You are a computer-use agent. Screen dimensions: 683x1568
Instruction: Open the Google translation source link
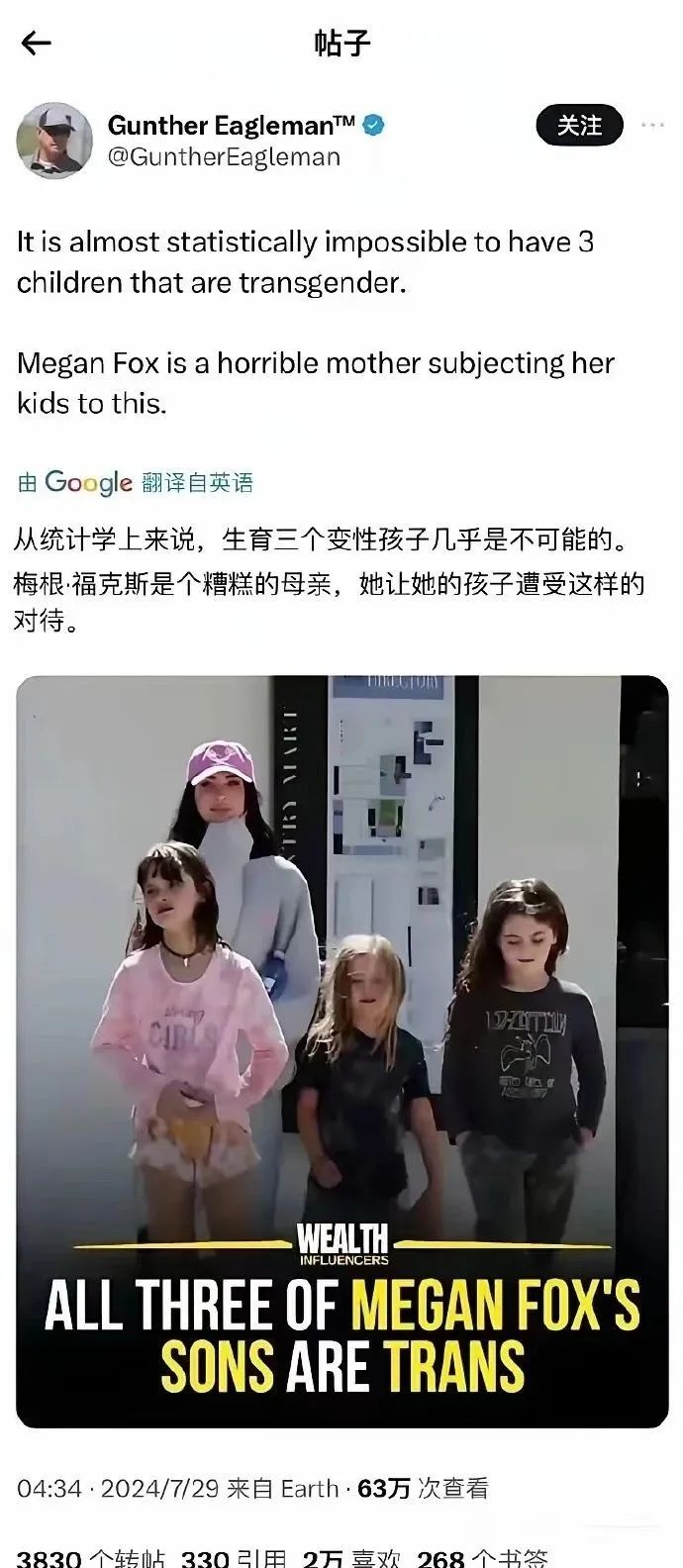(x=136, y=482)
